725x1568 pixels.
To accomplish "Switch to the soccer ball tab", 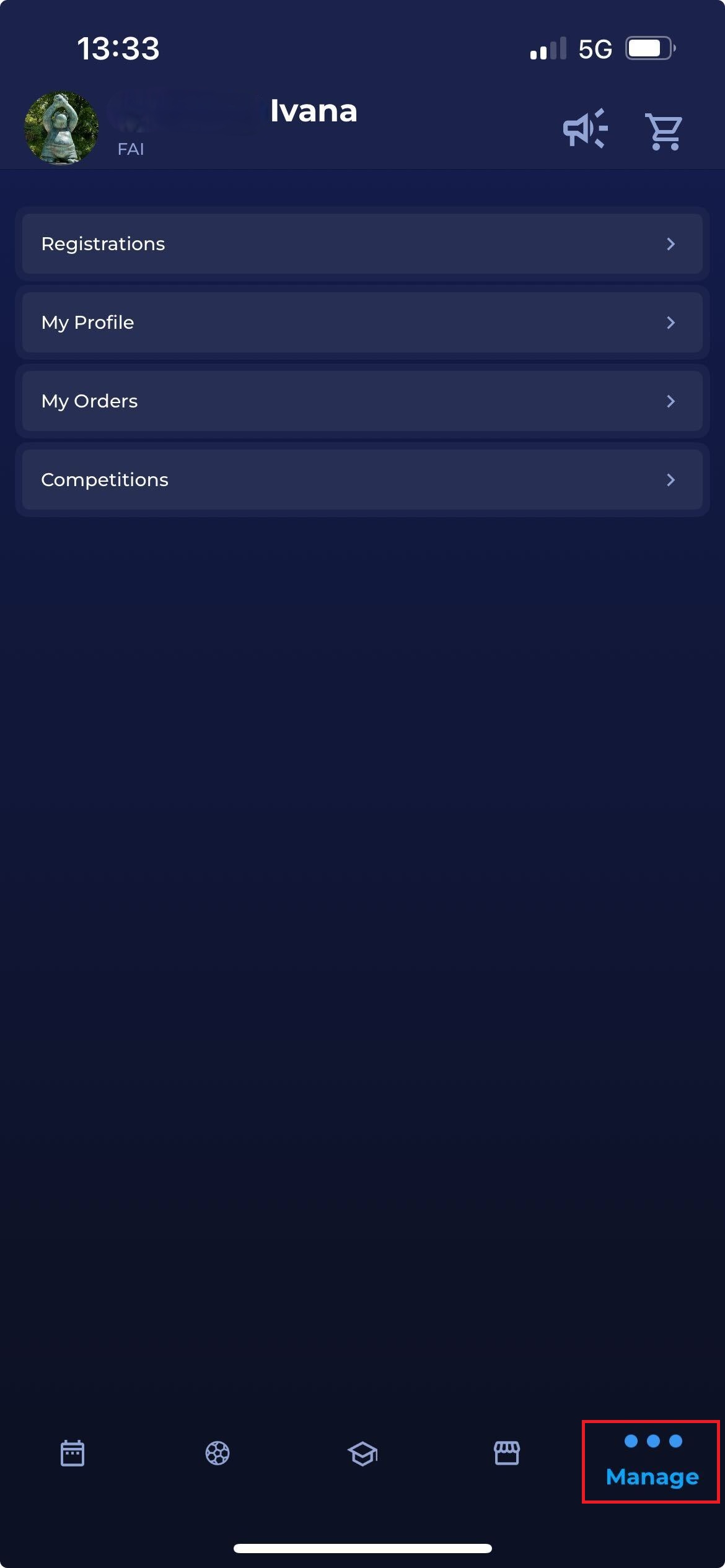I will (217, 1453).
